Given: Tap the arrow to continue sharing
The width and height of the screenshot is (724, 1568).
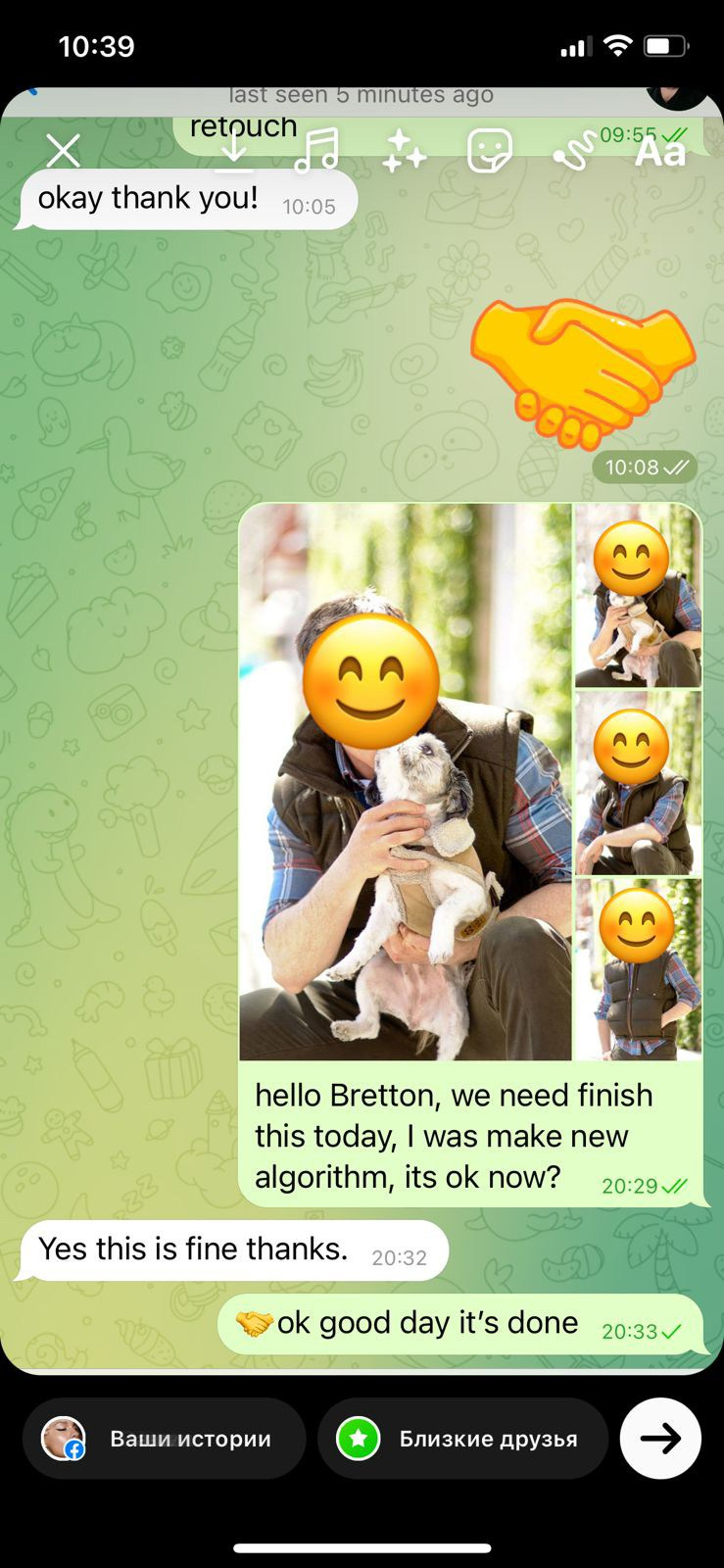Looking at the screenshot, I should (x=660, y=1438).
